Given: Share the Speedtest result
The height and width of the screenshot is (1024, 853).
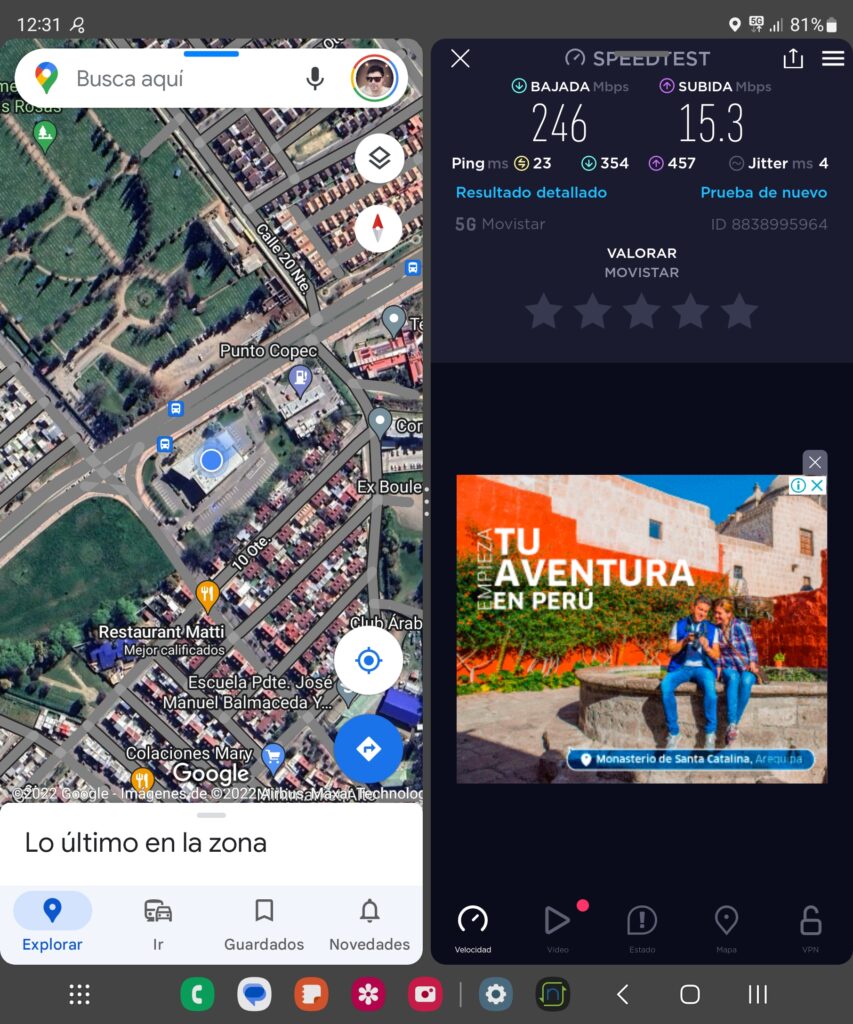Looking at the screenshot, I should (x=793, y=58).
